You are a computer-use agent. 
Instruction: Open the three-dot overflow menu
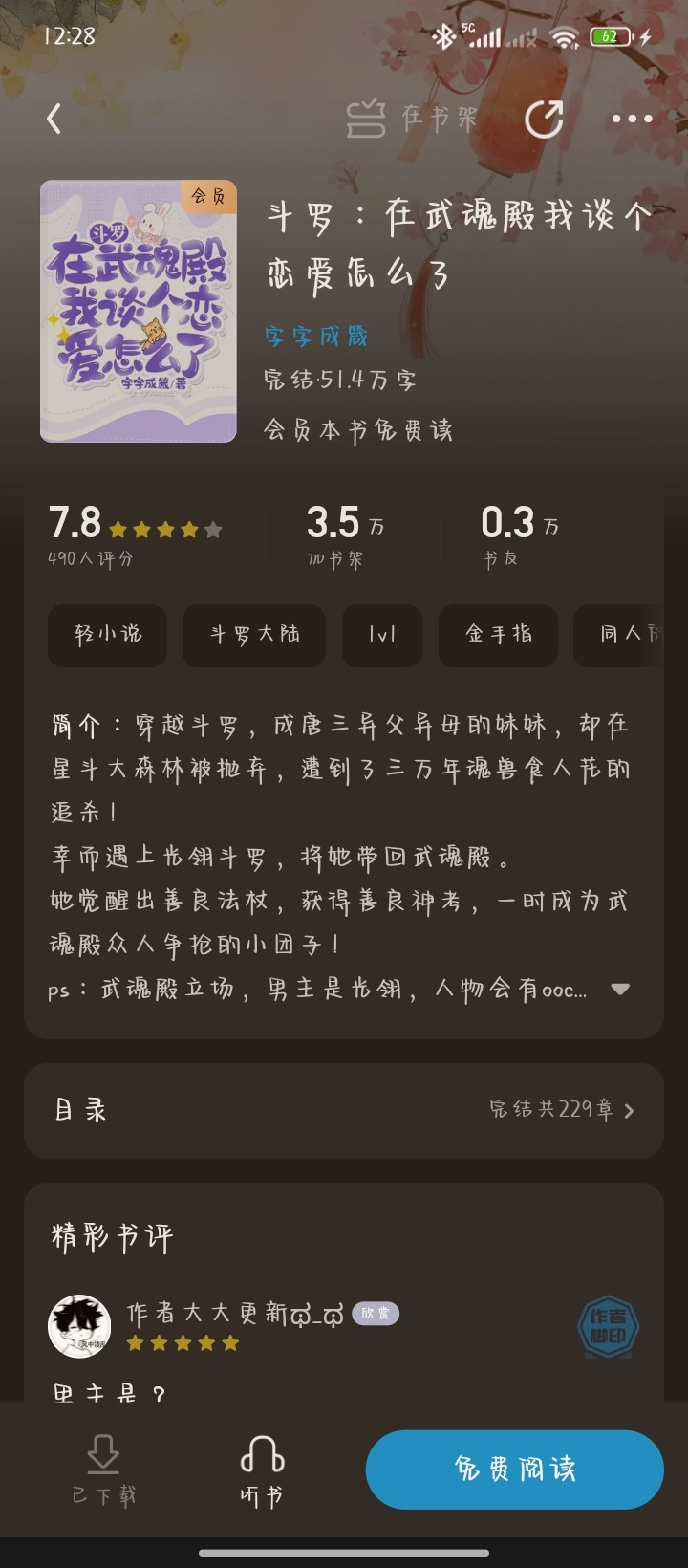coord(632,120)
